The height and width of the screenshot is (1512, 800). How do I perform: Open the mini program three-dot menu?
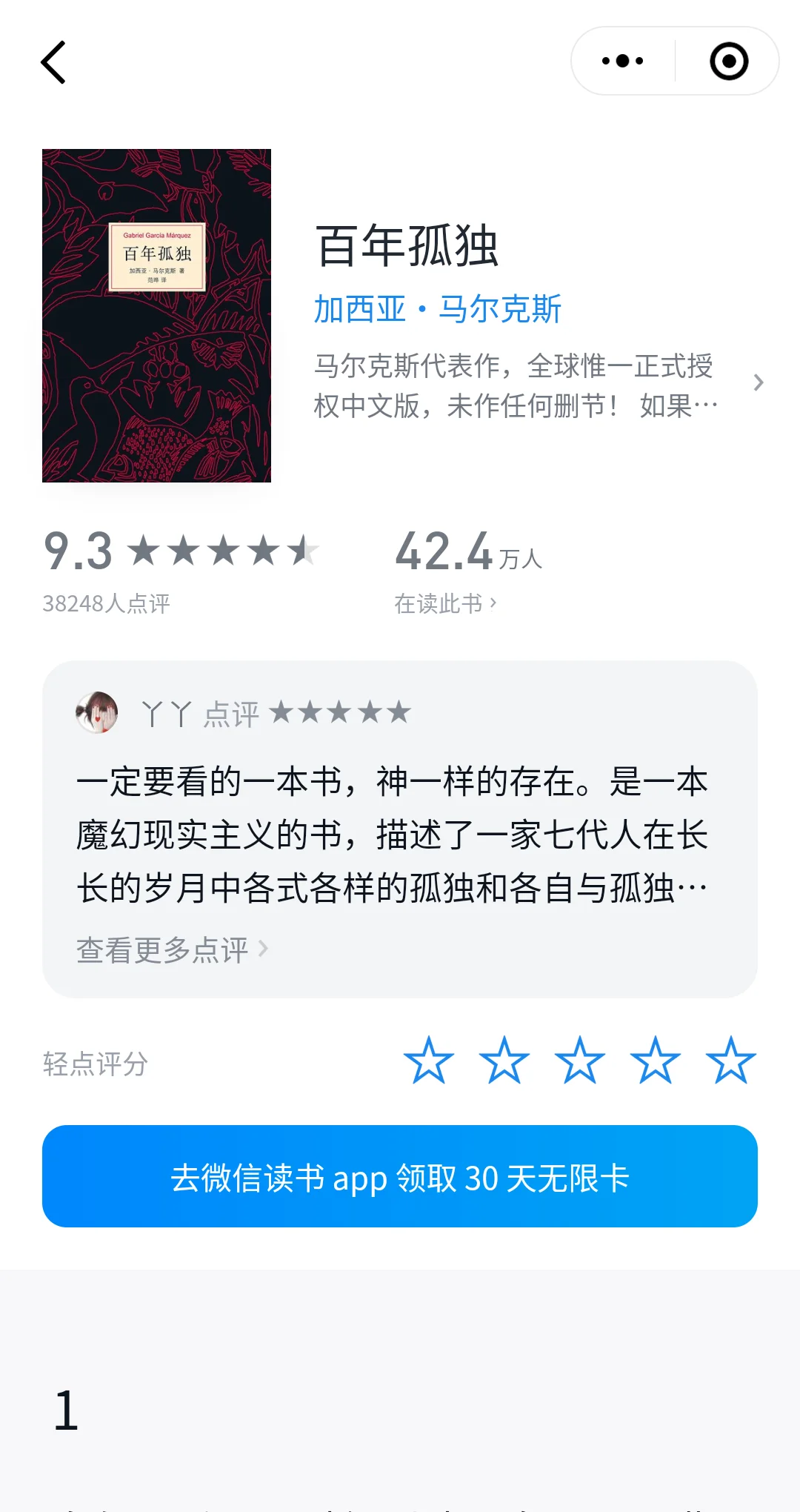tap(622, 61)
